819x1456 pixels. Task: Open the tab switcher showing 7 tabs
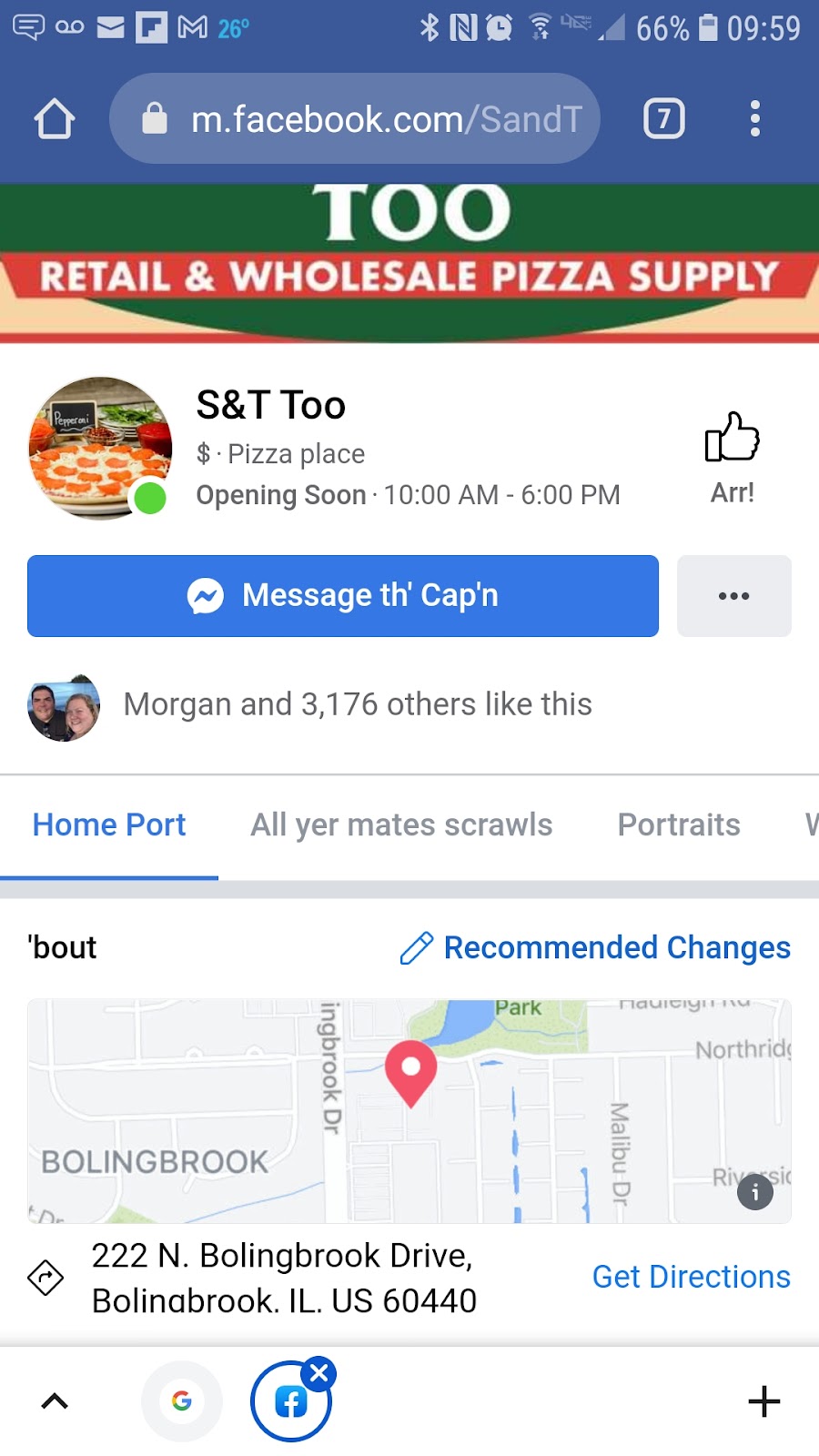click(664, 119)
